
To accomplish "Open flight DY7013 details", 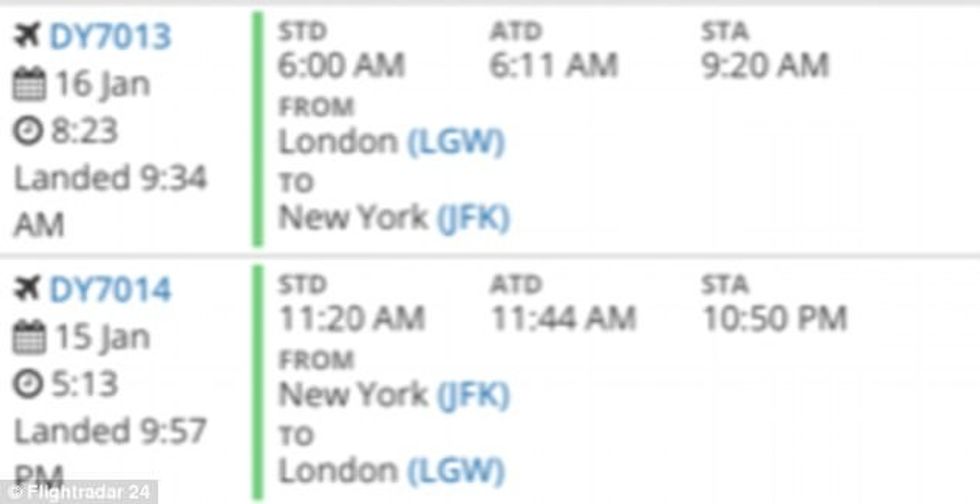I will tap(110, 37).
